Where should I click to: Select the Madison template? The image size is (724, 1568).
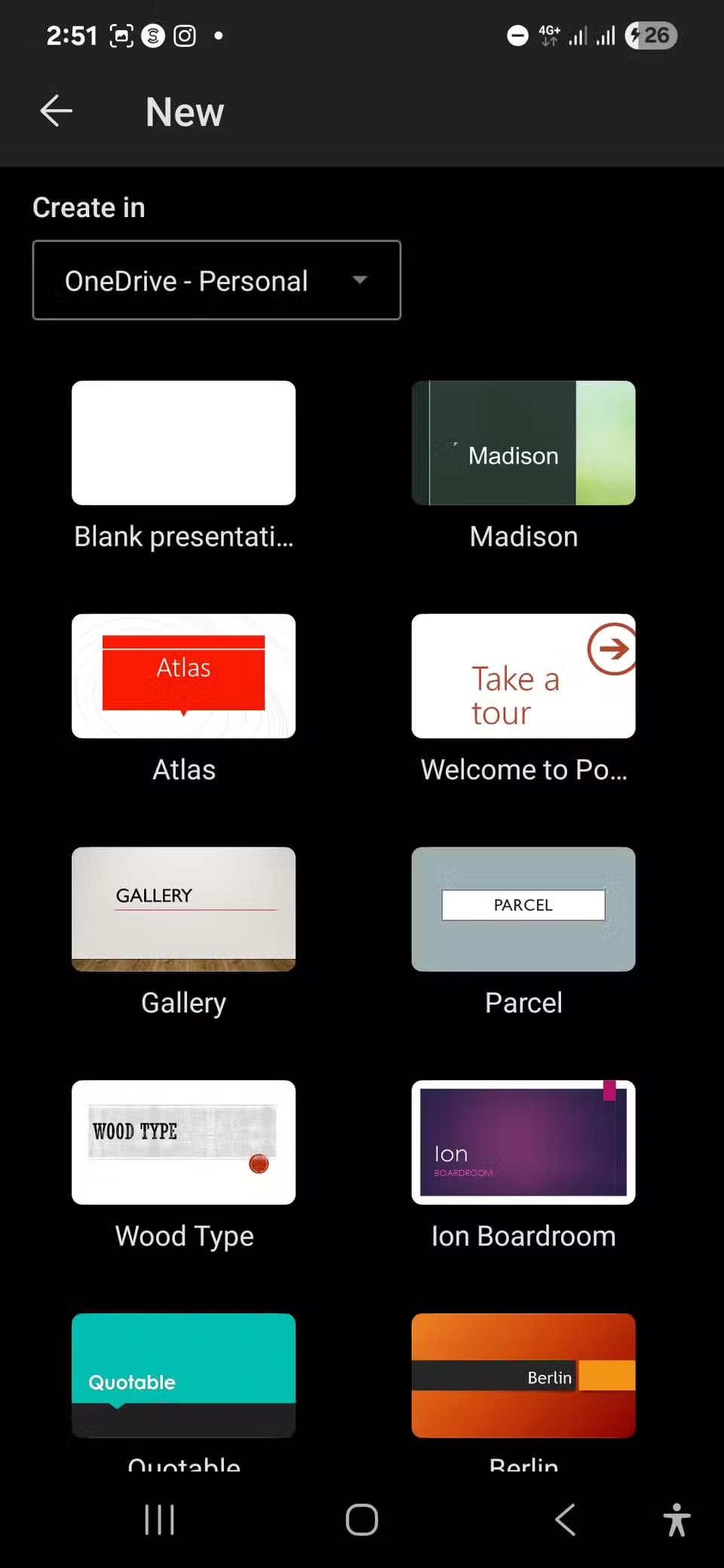(x=523, y=443)
